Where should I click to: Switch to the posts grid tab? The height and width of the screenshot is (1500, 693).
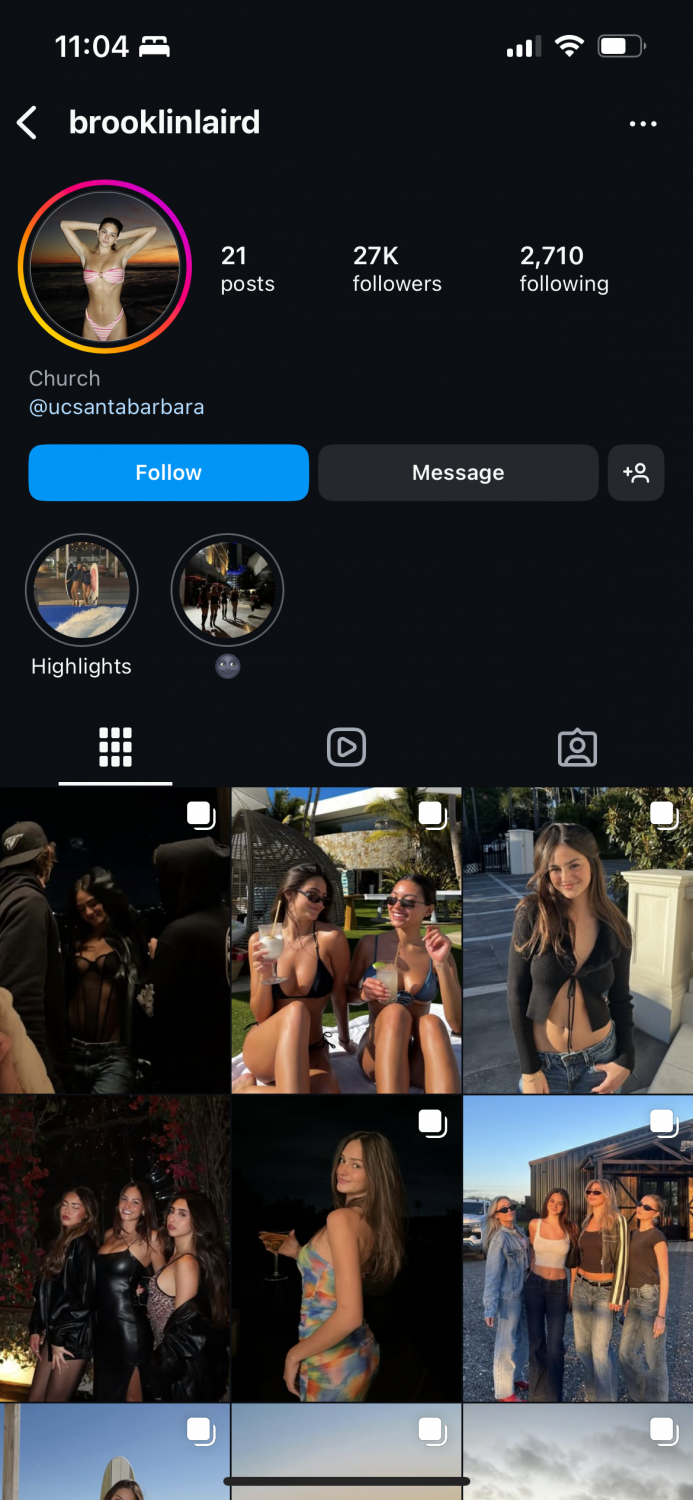click(x=115, y=748)
